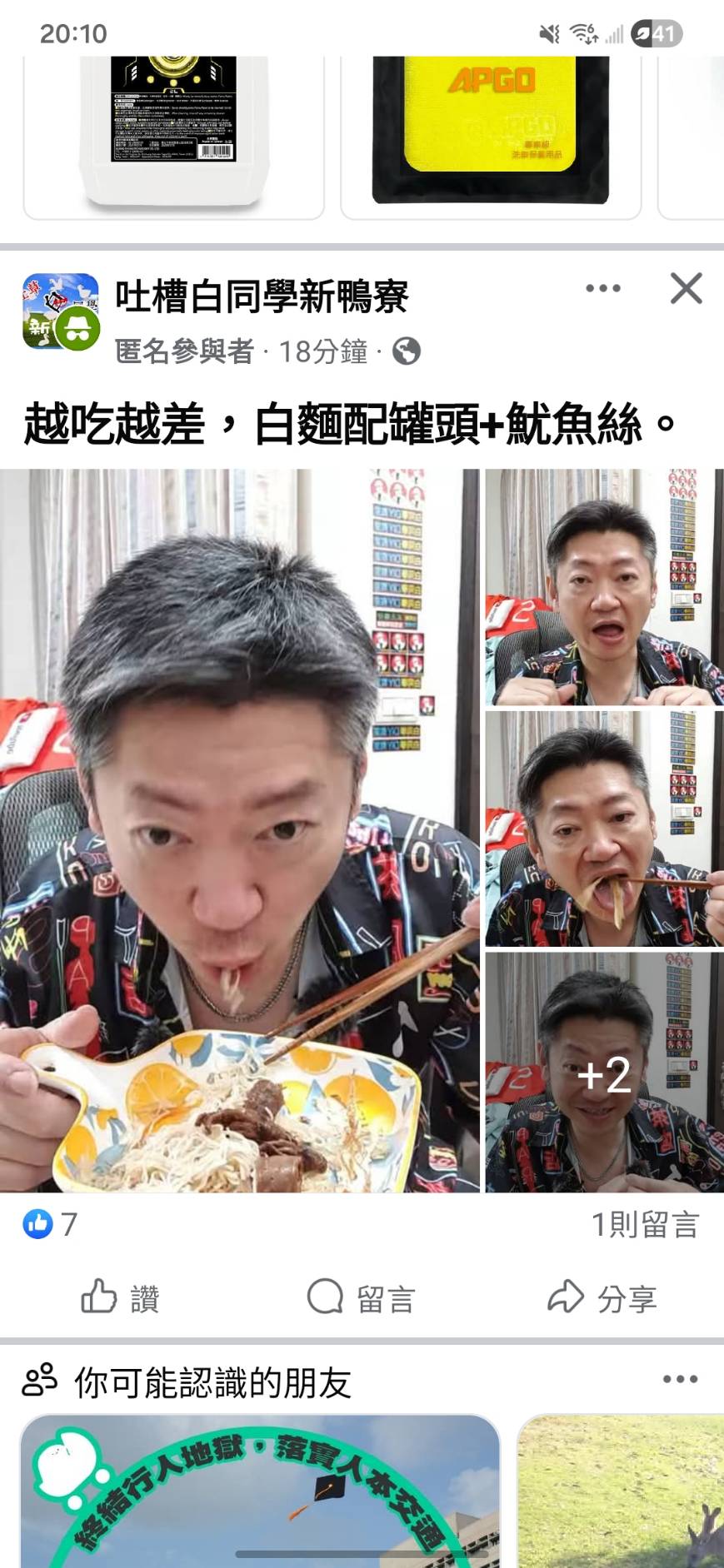Tap 留言 to comment on the post
Screen dimensions: 724x1568
361,1297
